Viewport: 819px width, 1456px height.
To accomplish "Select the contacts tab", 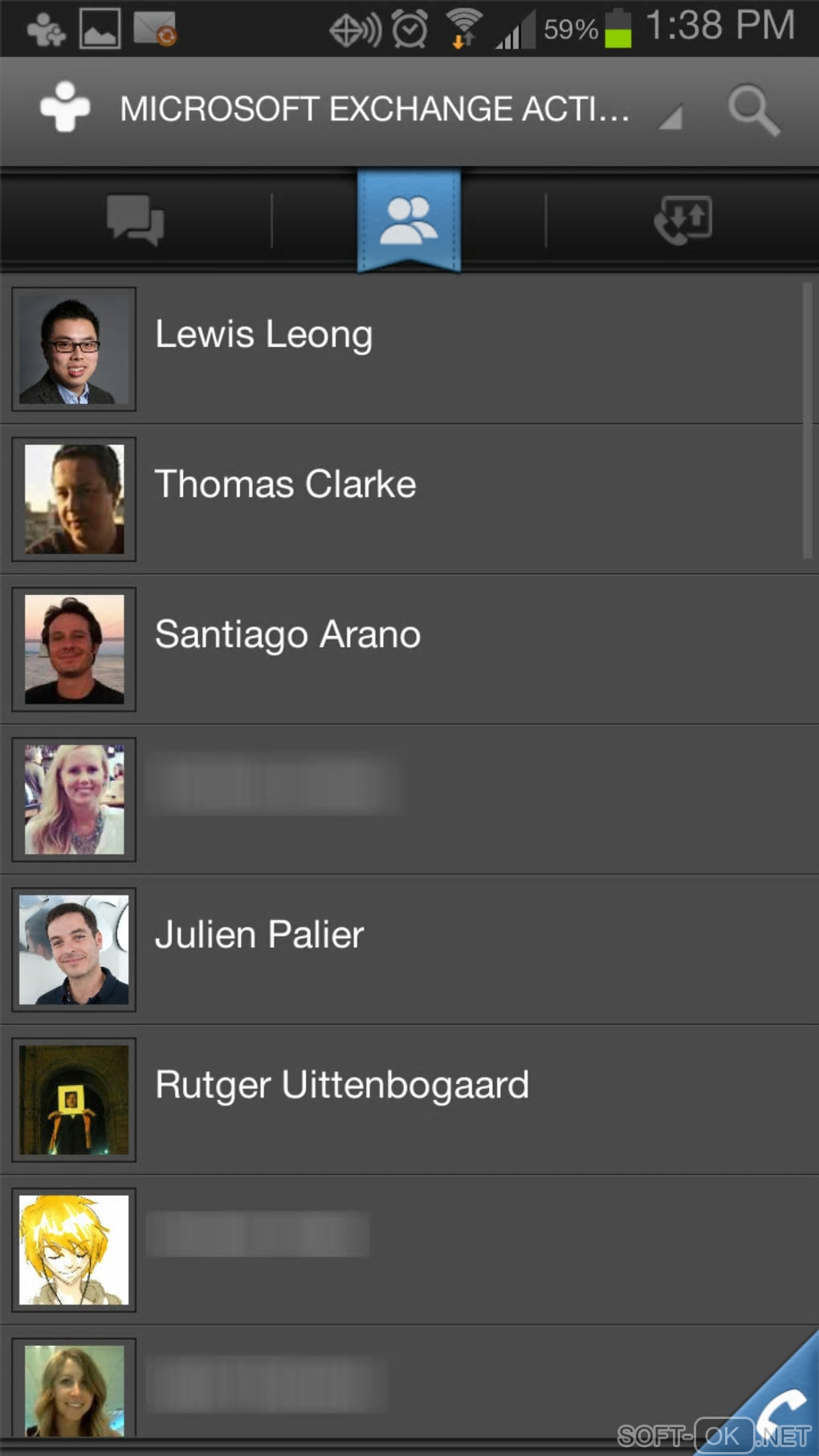I will 409,219.
